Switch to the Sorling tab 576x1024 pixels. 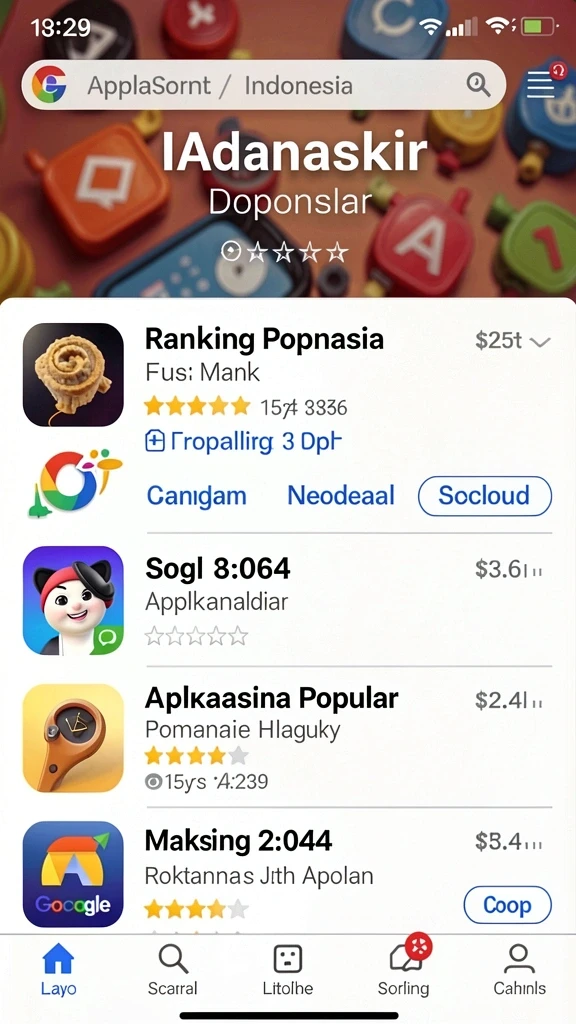[404, 970]
